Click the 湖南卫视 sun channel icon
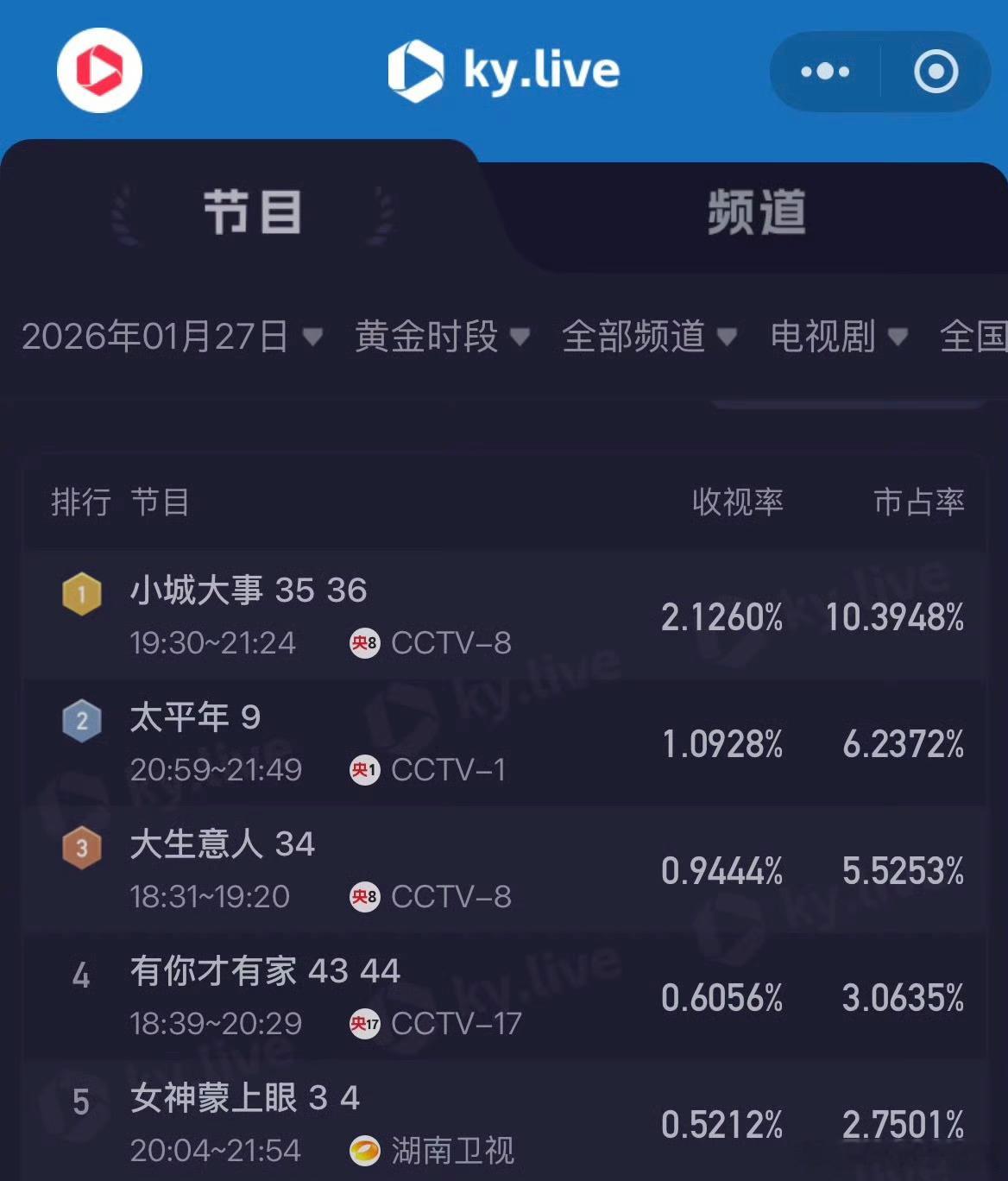The height and width of the screenshot is (1181, 1008). (366, 1151)
